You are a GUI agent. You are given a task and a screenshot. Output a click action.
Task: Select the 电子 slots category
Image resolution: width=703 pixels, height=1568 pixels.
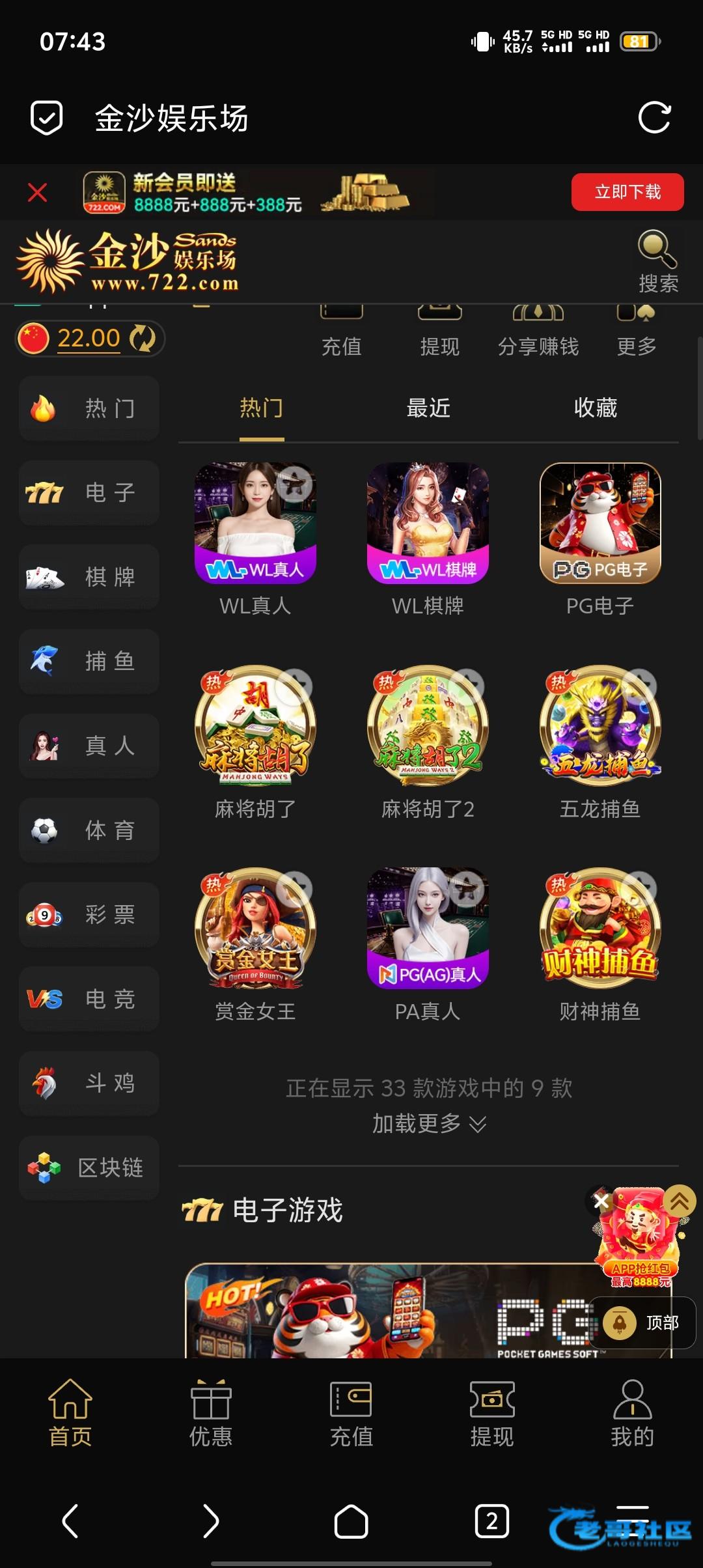coord(89,493)
